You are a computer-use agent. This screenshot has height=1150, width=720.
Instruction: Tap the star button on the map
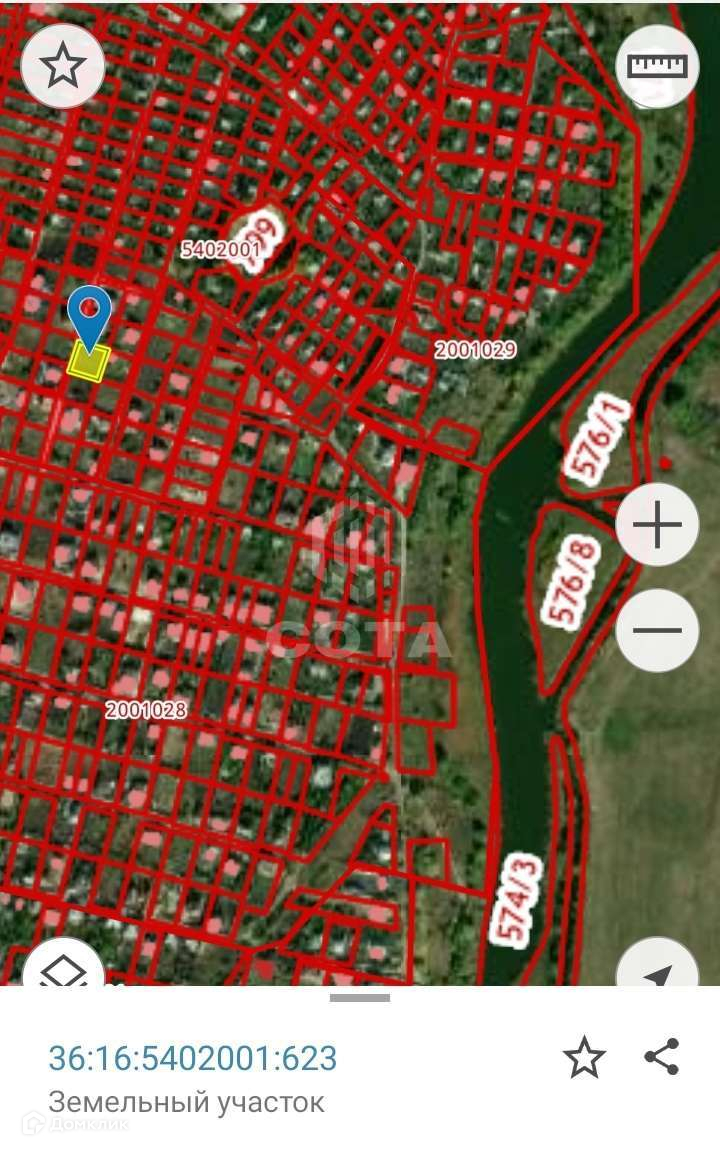click(x=63, y=66)
